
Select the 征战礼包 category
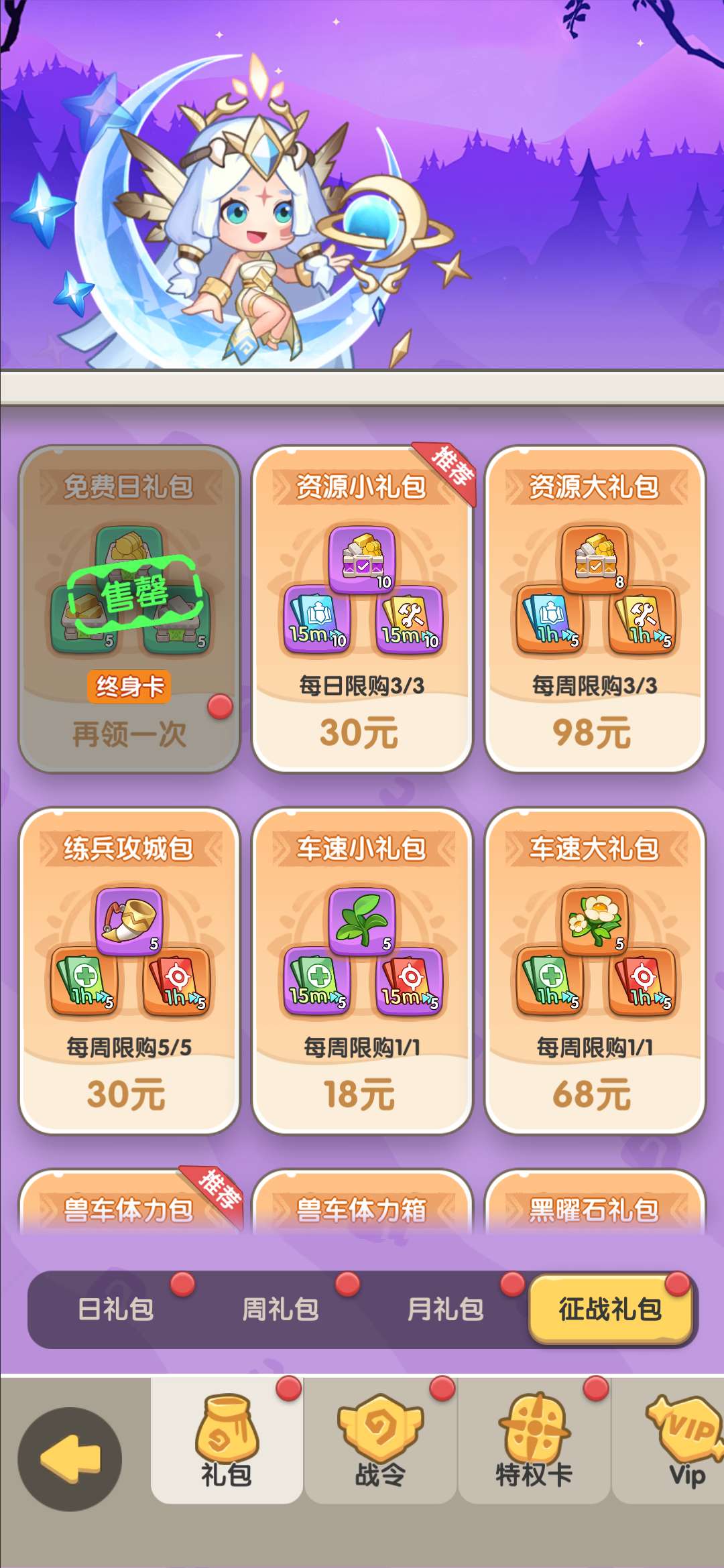click(610, 1309)
